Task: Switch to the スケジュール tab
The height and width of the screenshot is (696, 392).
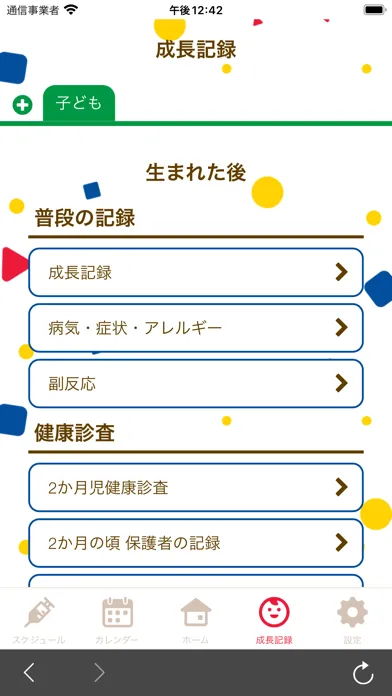Action: (x=39, y=620)
